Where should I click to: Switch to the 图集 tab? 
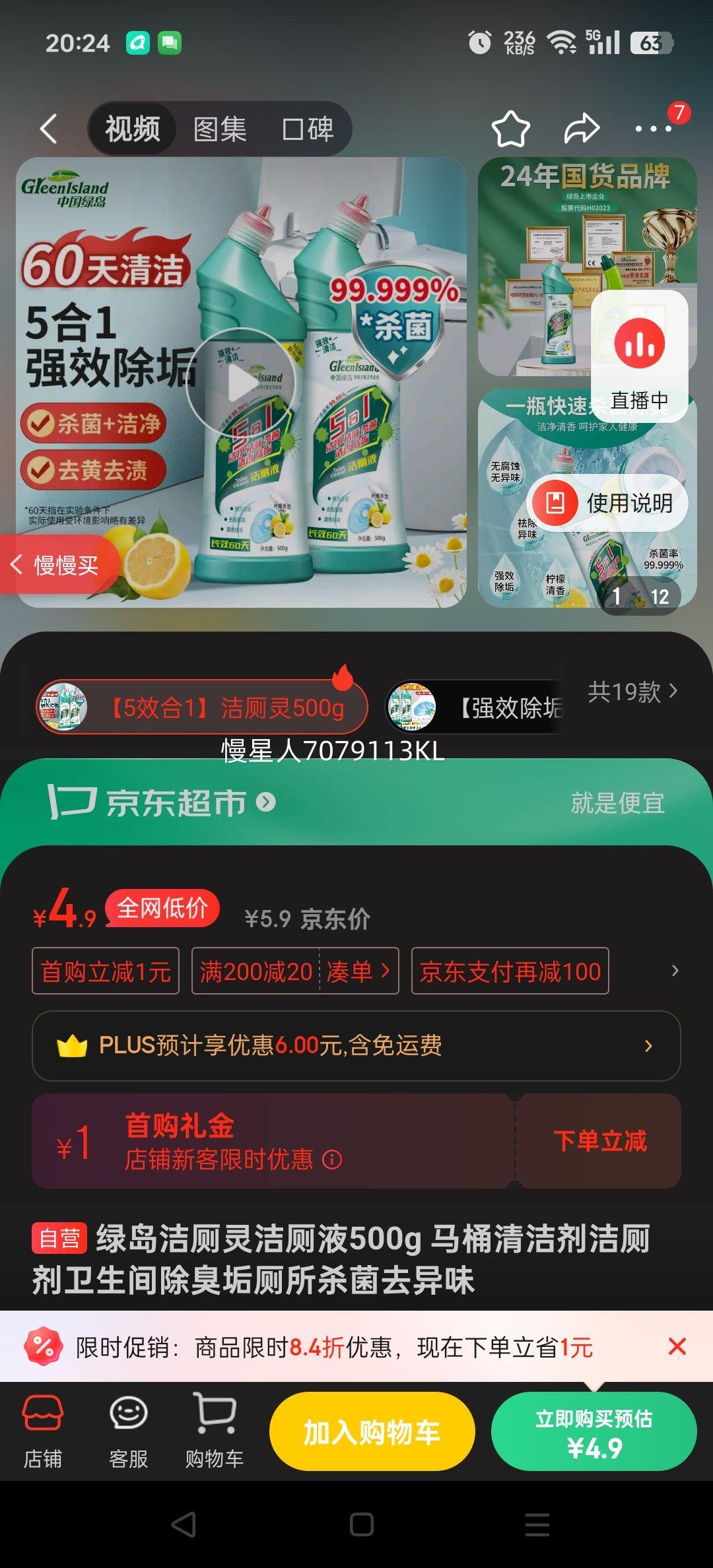(x=220, y=128)
